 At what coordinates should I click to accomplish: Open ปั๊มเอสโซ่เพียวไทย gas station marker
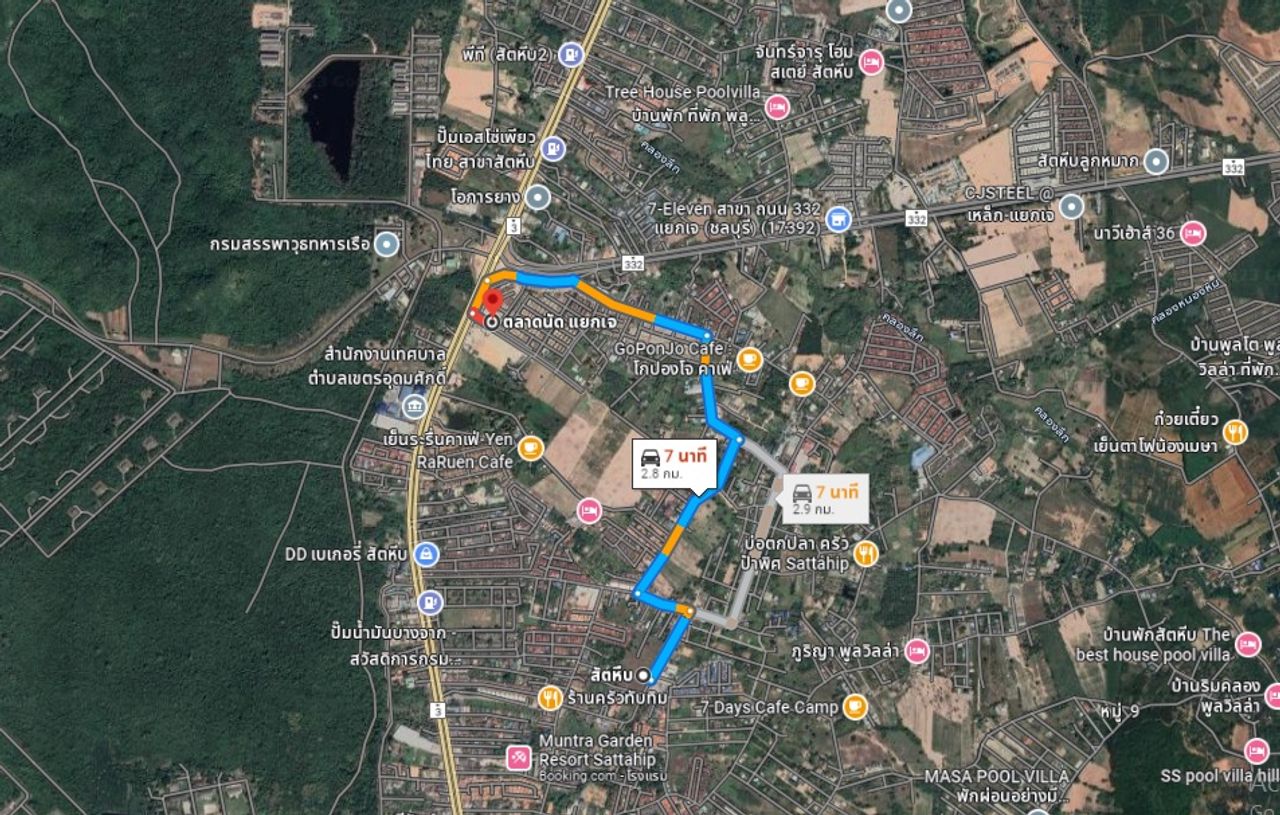tap(553, 150)
